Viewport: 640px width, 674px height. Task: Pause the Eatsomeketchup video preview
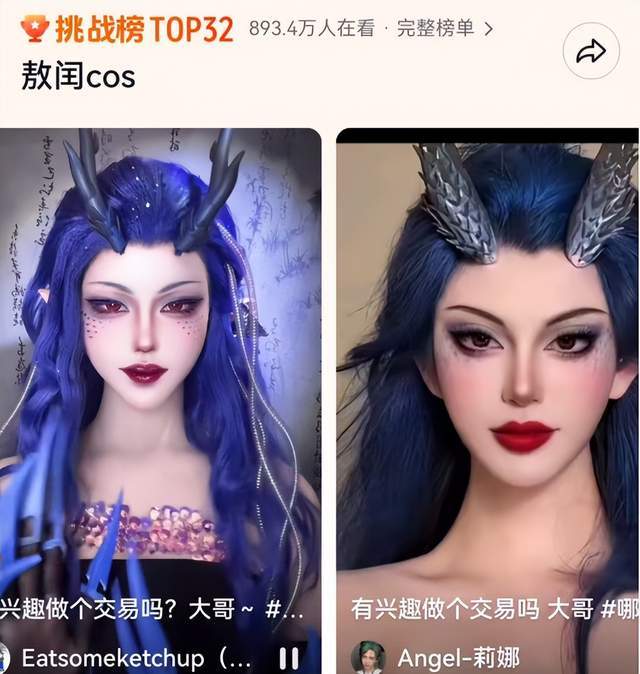[289, 658]
